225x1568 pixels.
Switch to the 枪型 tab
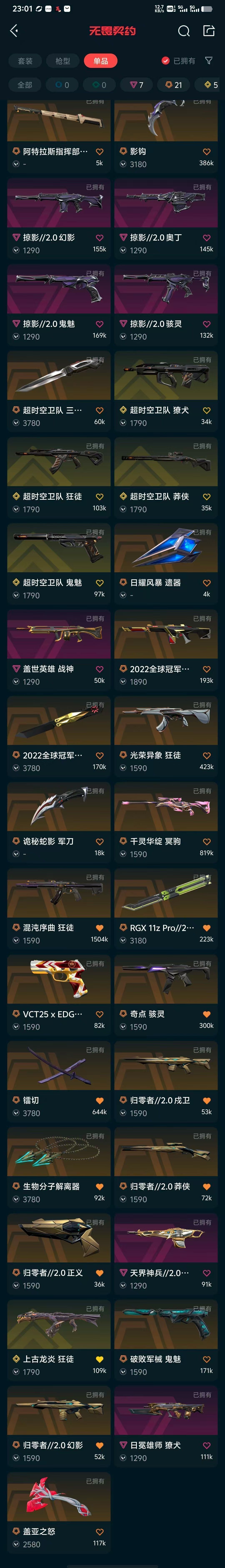coord(63,61)
